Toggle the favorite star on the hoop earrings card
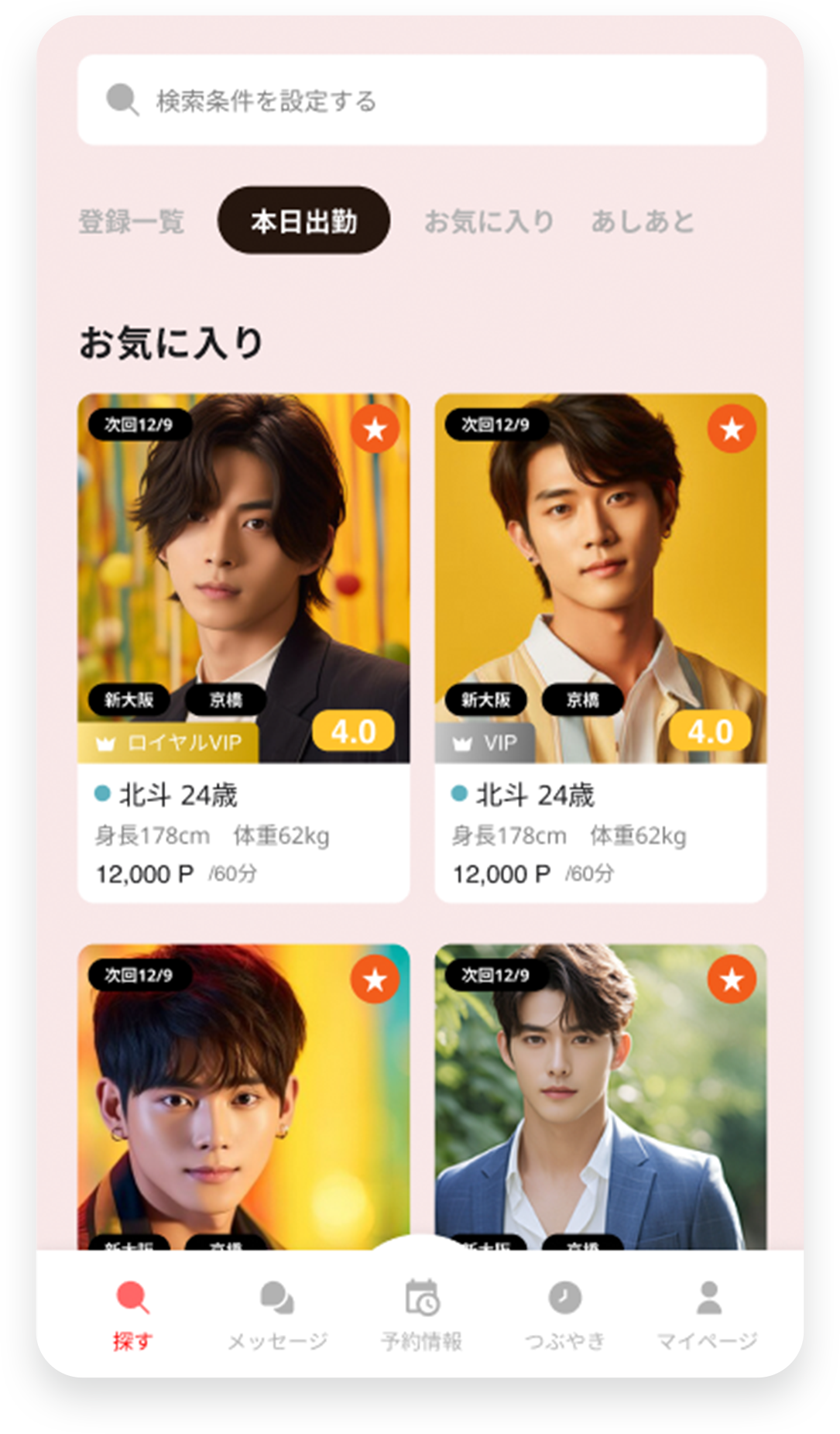This screenshot has width=840, height=1434. (x=375, y=979)
